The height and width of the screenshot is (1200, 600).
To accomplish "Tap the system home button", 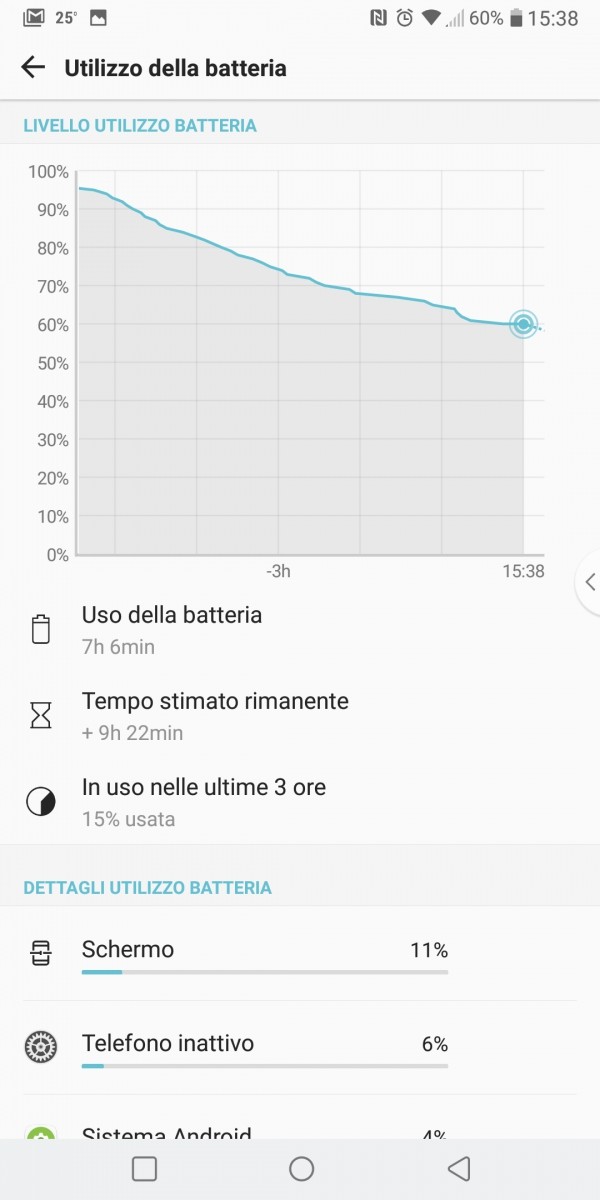I will [x=301, y=1168].
